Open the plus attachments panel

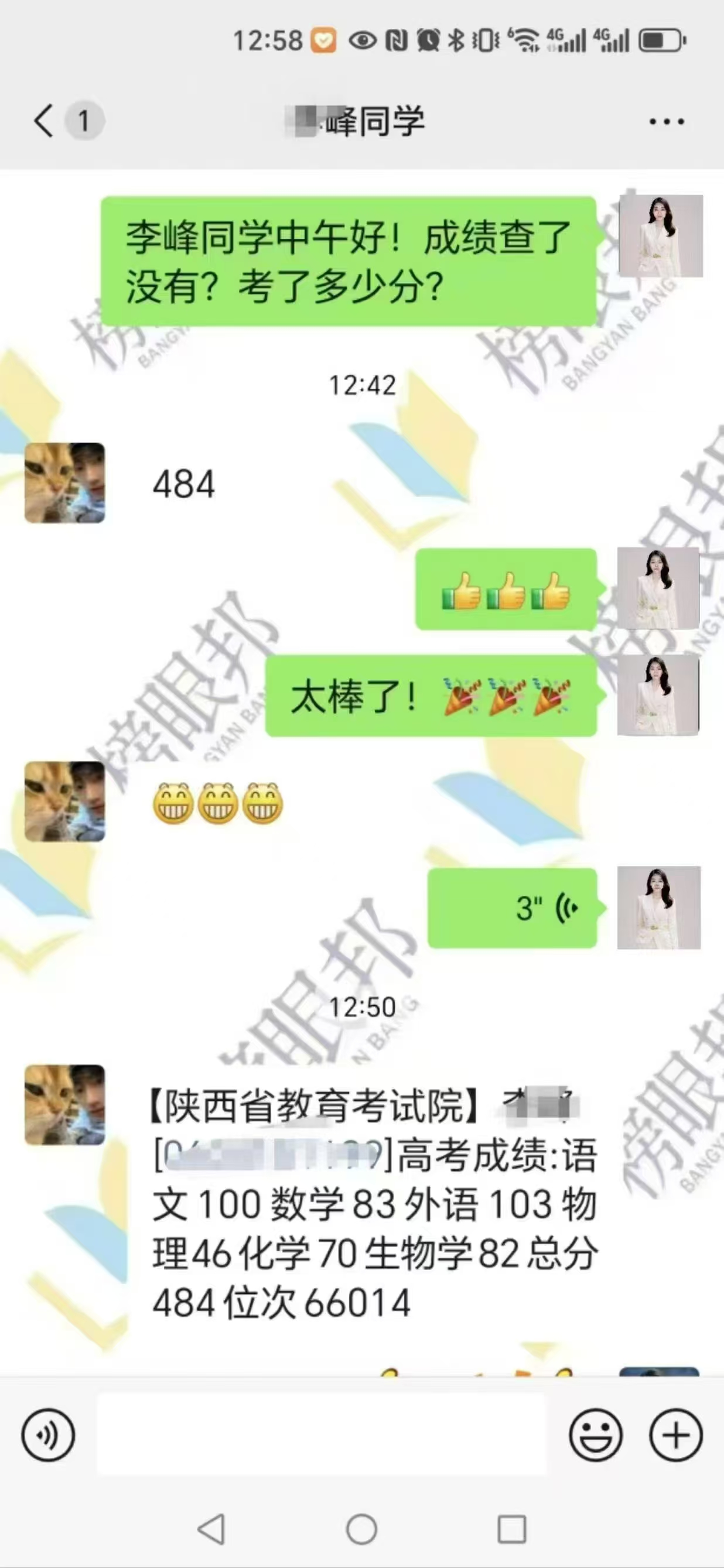click(675, 1435)
